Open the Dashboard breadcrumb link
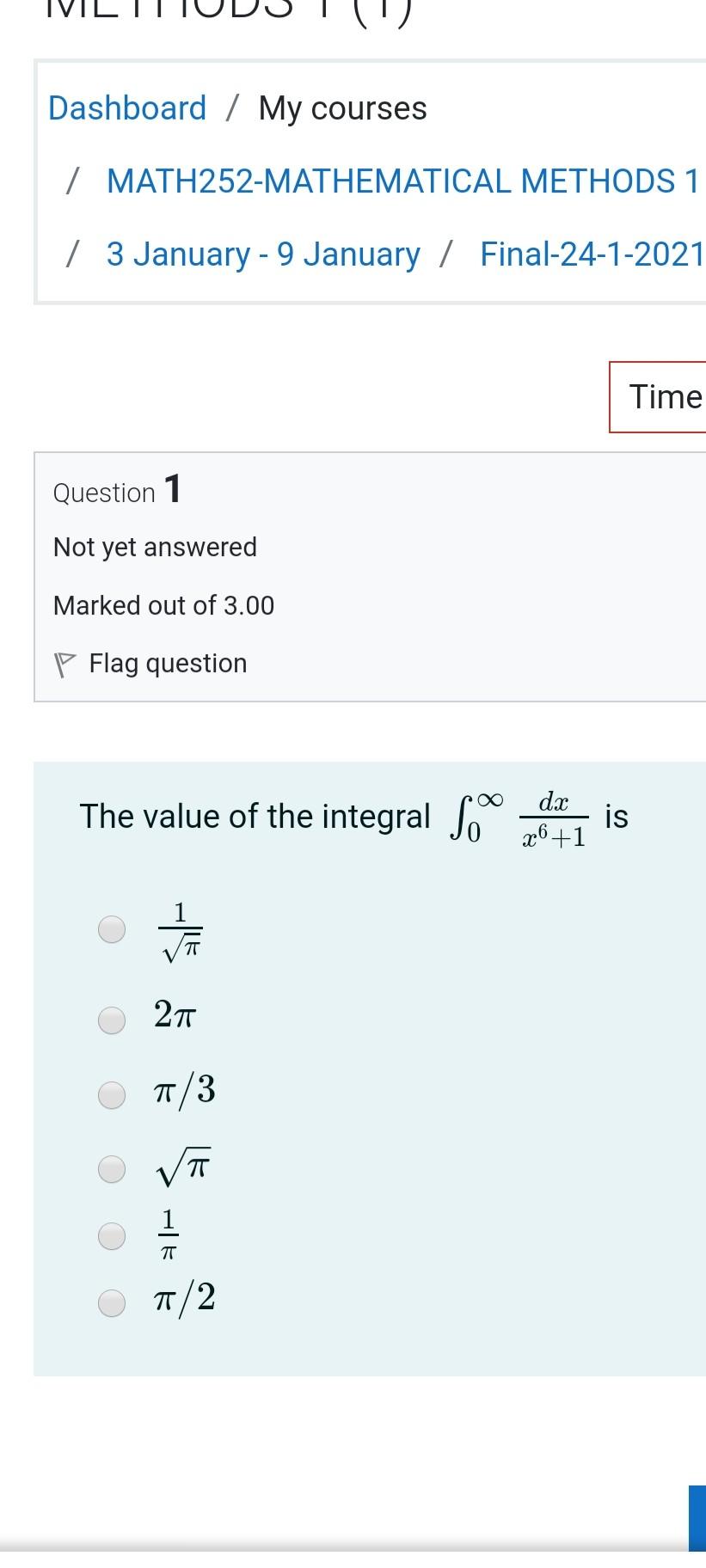This screenshot has width=706, height=1568. point(127,108)
